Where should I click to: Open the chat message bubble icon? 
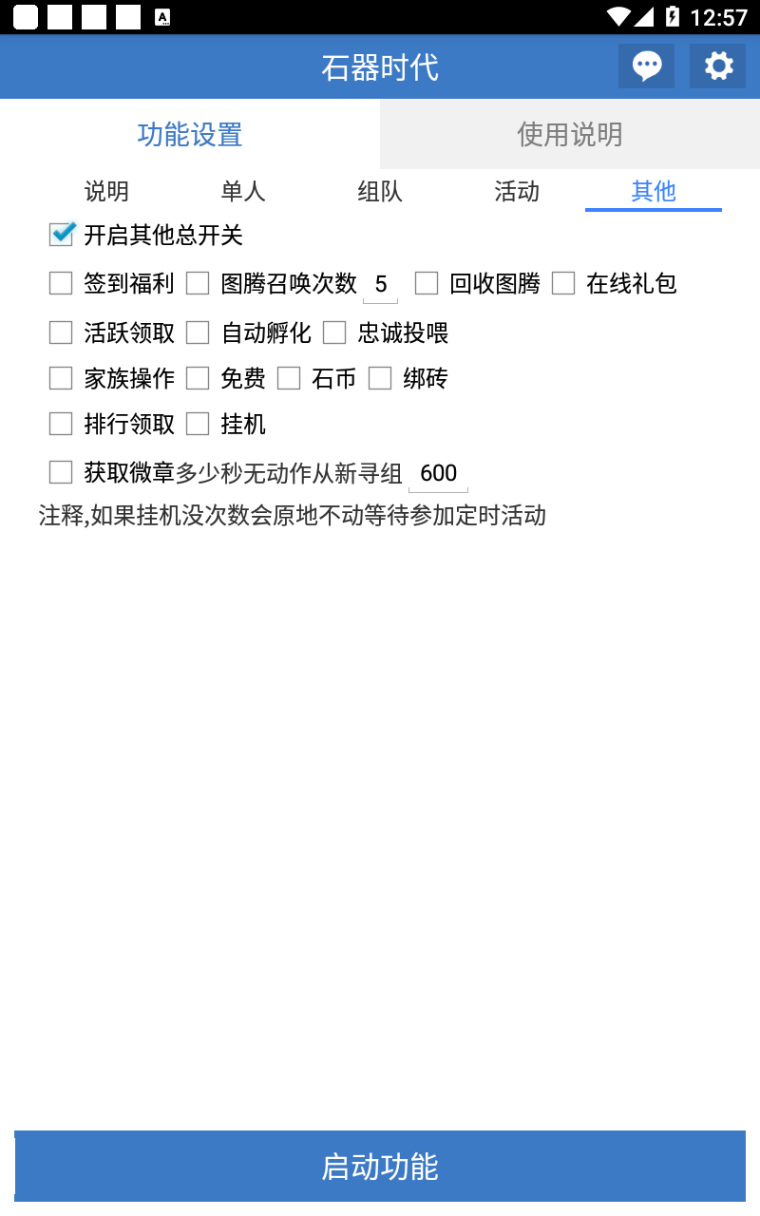[x=646, y=66]
